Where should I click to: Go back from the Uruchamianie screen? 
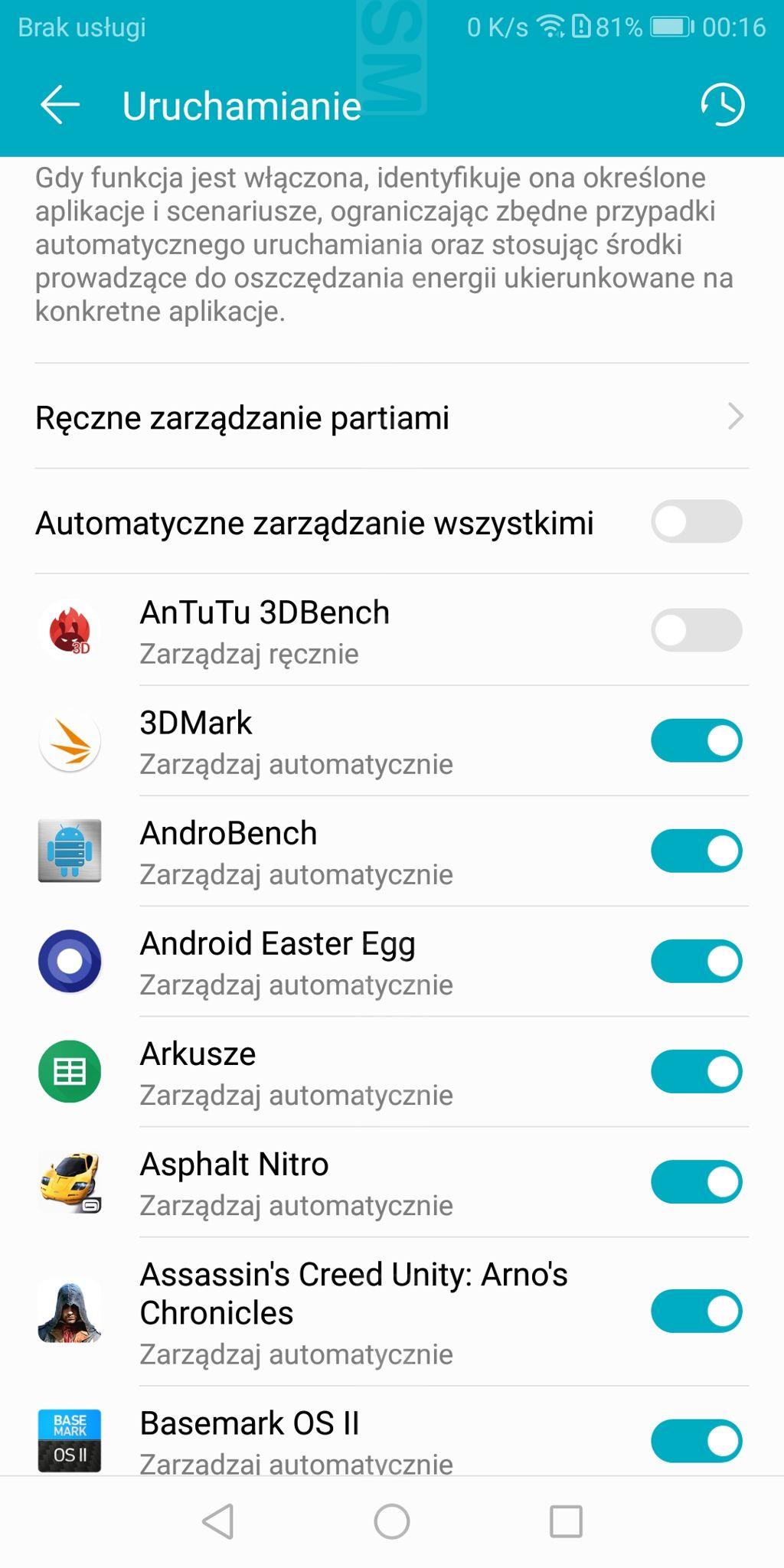(60, 105)
